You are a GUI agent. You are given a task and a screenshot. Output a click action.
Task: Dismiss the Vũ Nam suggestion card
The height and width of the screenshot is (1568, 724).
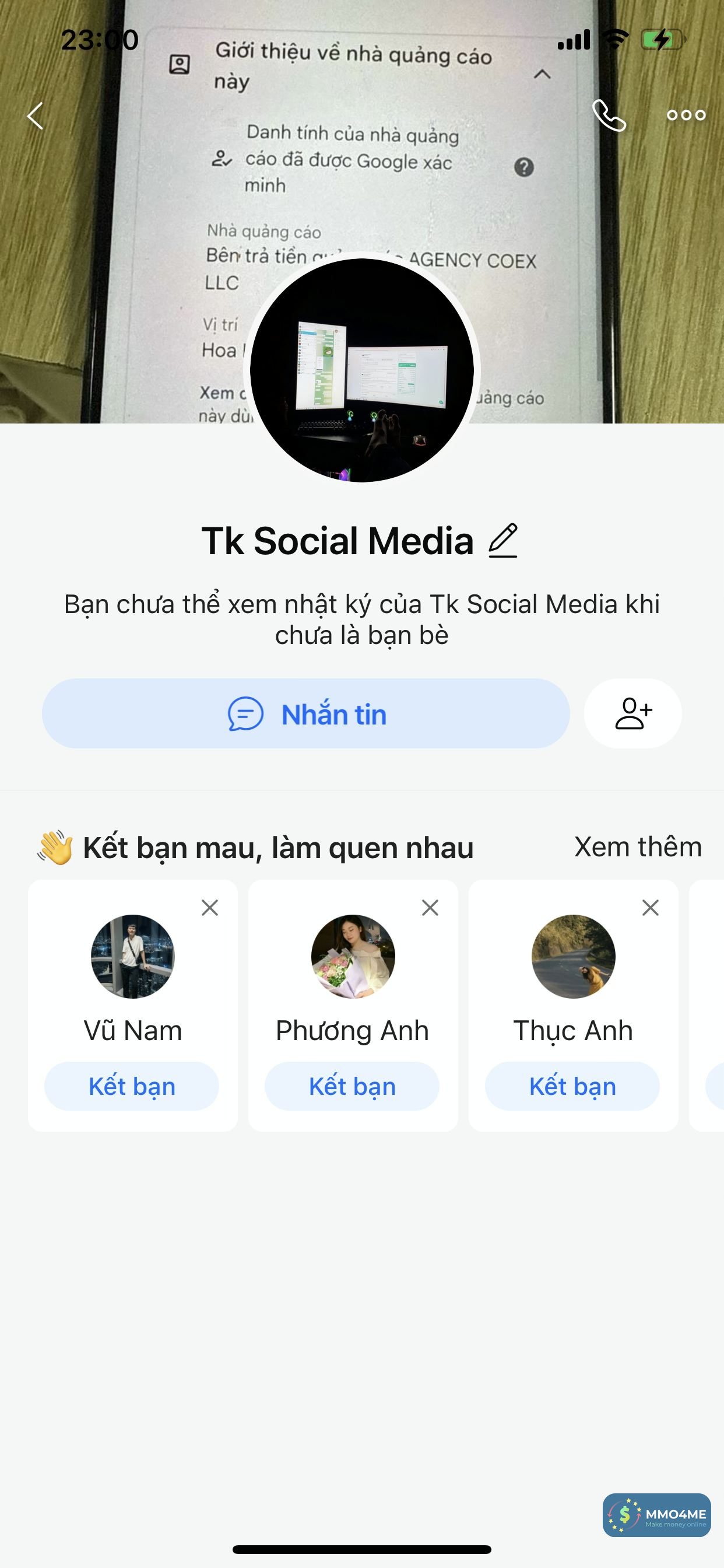coord(210,908)
